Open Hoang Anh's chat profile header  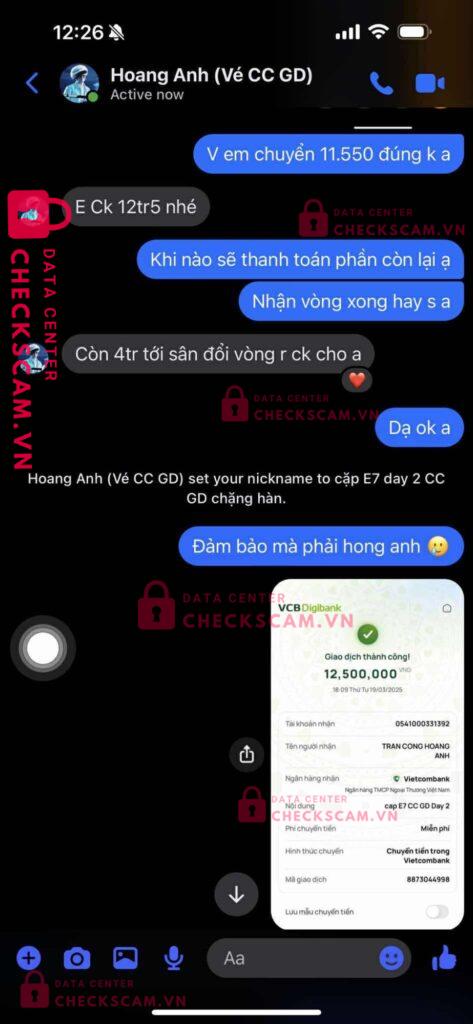point(186,84)
